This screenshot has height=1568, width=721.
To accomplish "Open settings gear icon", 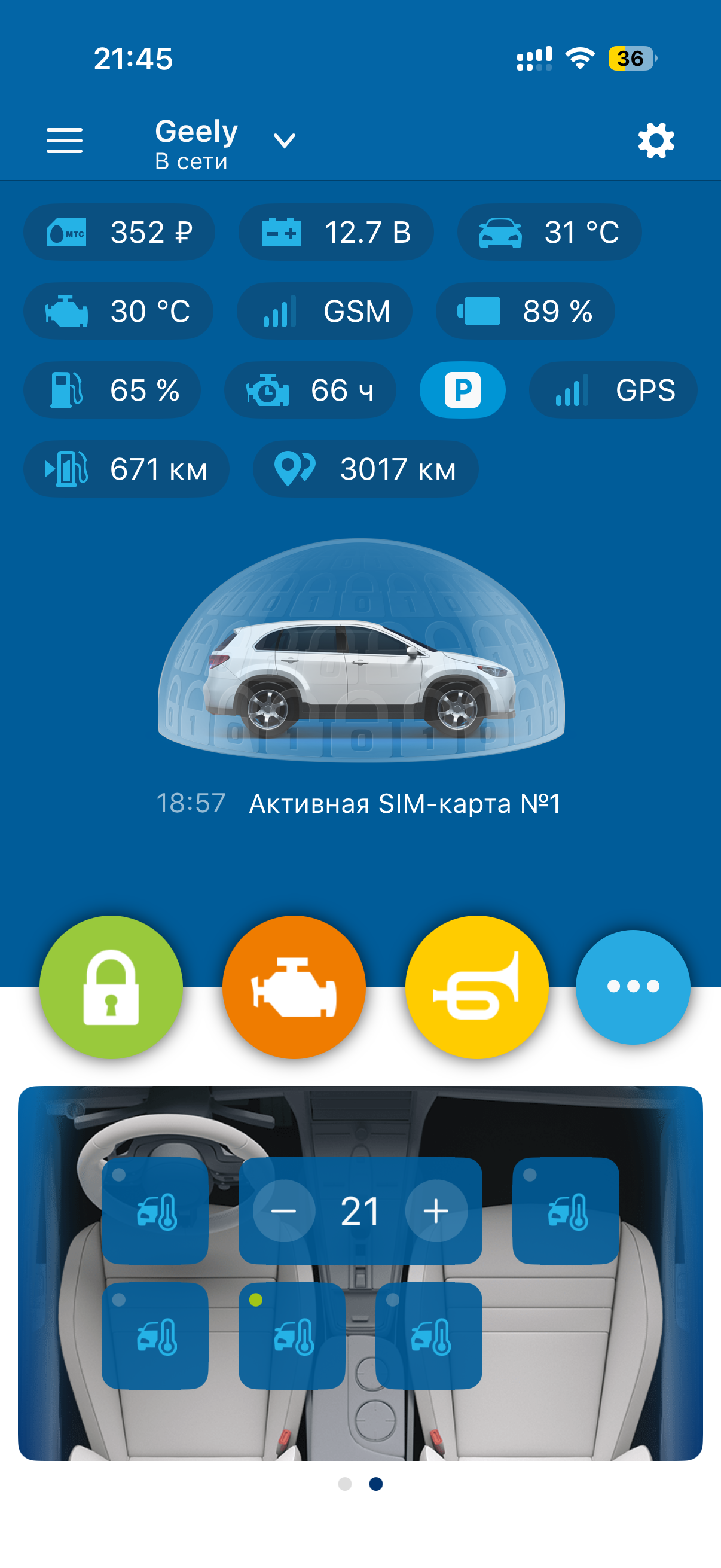I will point(656,141).
